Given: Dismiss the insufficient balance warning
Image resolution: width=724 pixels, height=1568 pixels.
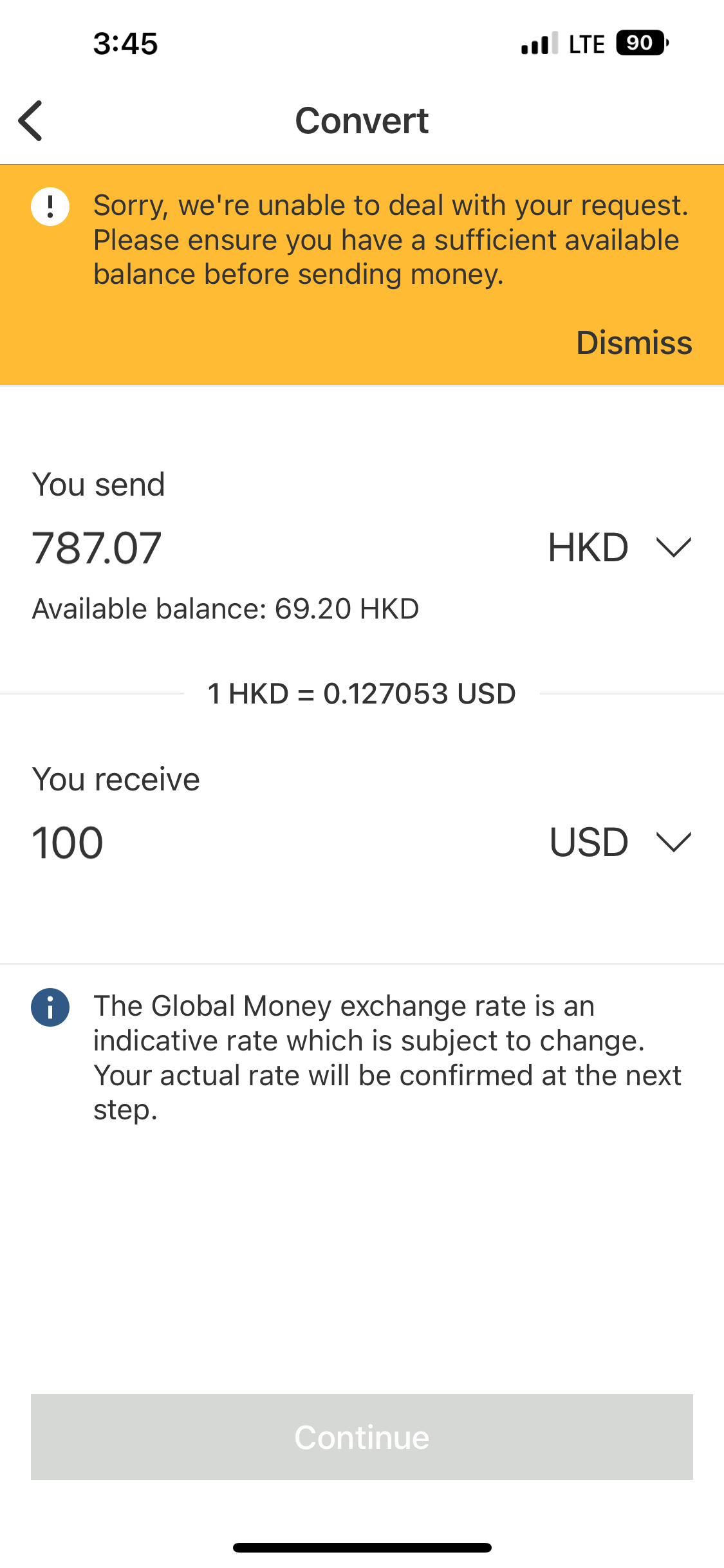Looking at the screenshot, I should [633, 342].
